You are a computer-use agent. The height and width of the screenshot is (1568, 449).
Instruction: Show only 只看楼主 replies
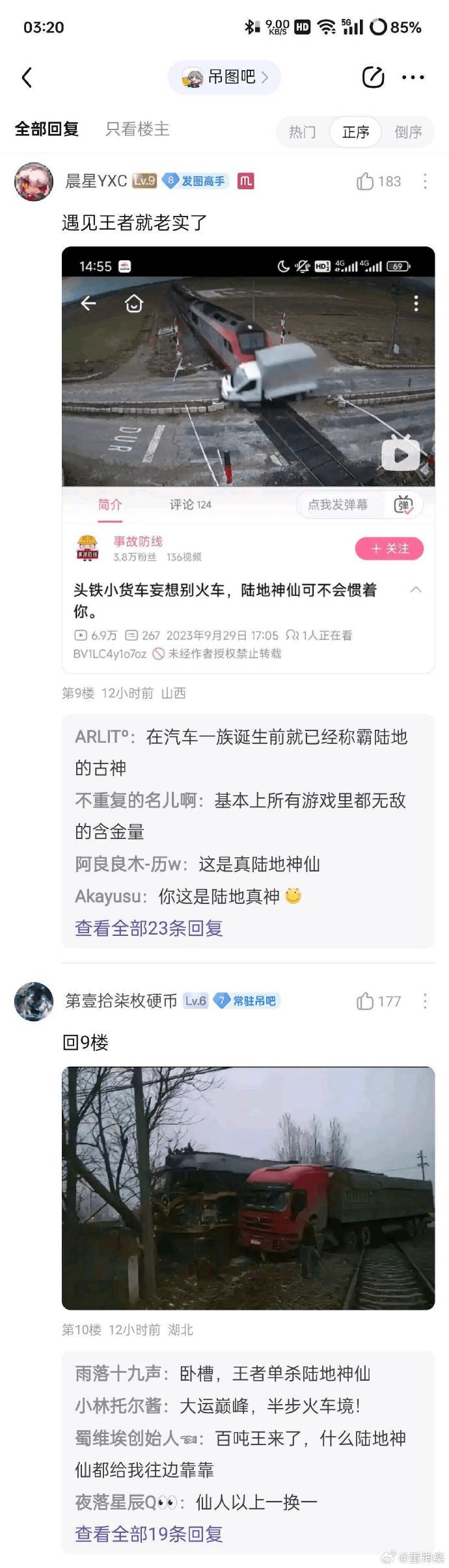137,129
